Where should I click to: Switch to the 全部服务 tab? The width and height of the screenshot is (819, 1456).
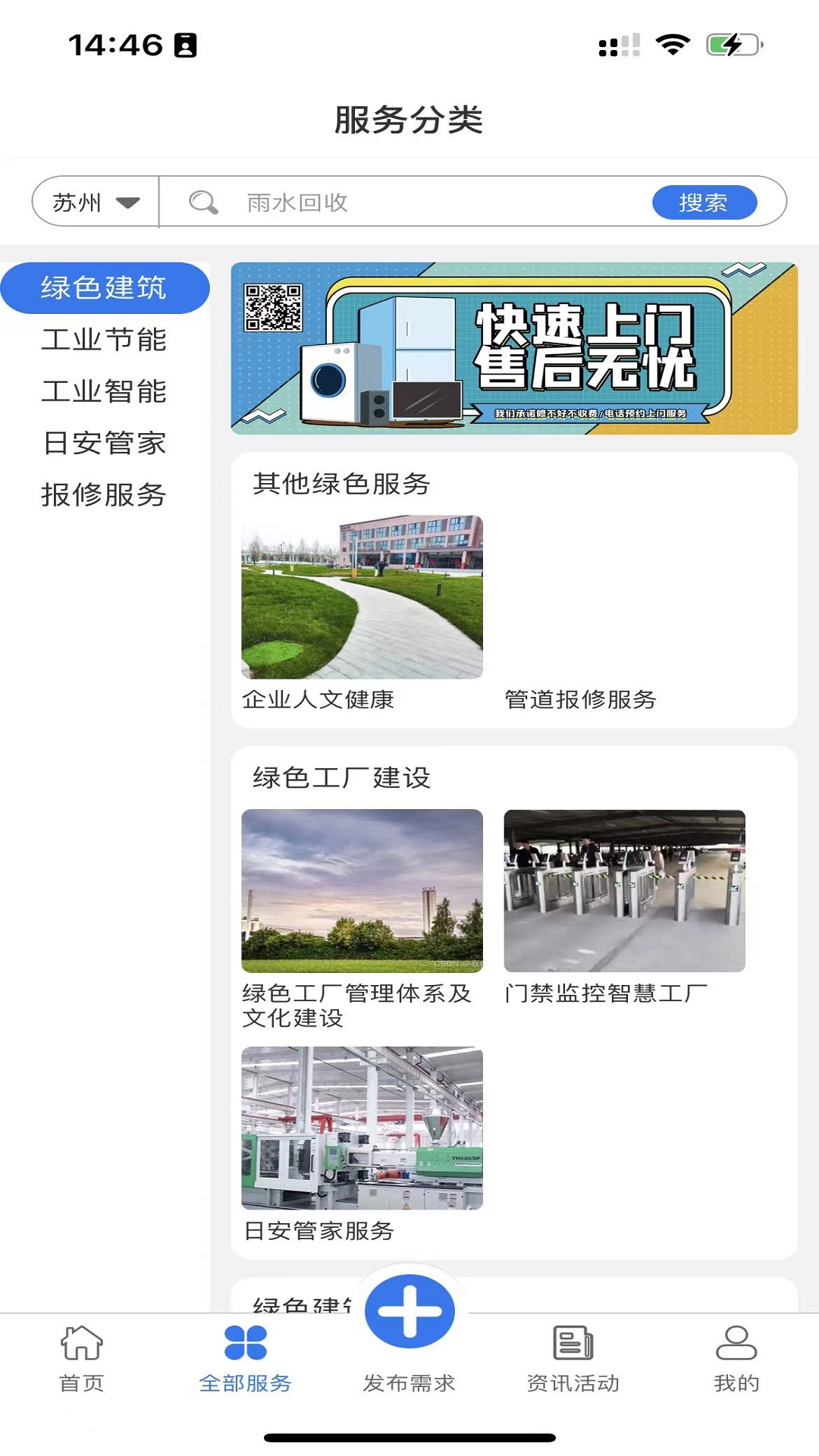(x=246, y=1359)
